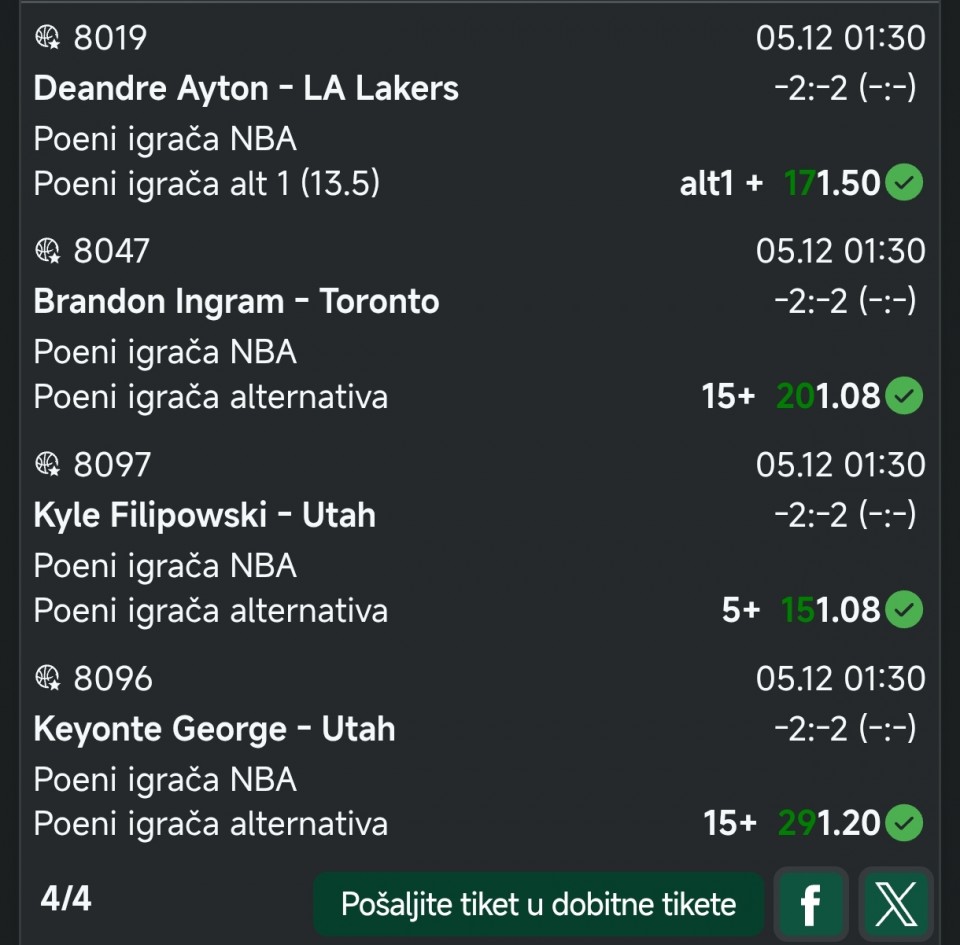Share the ticket on Facebook
Screen dimensions: 960x945
[810, 905]
